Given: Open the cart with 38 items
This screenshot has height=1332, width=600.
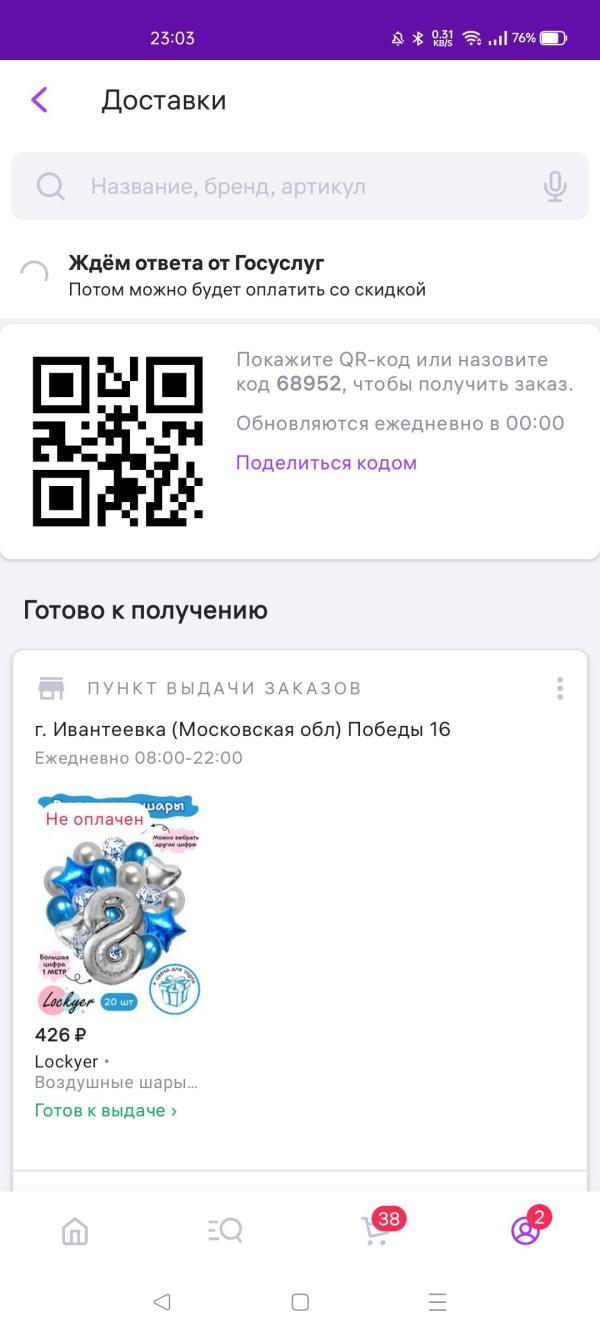Looking at the screenshot, I should (376, 1230).
